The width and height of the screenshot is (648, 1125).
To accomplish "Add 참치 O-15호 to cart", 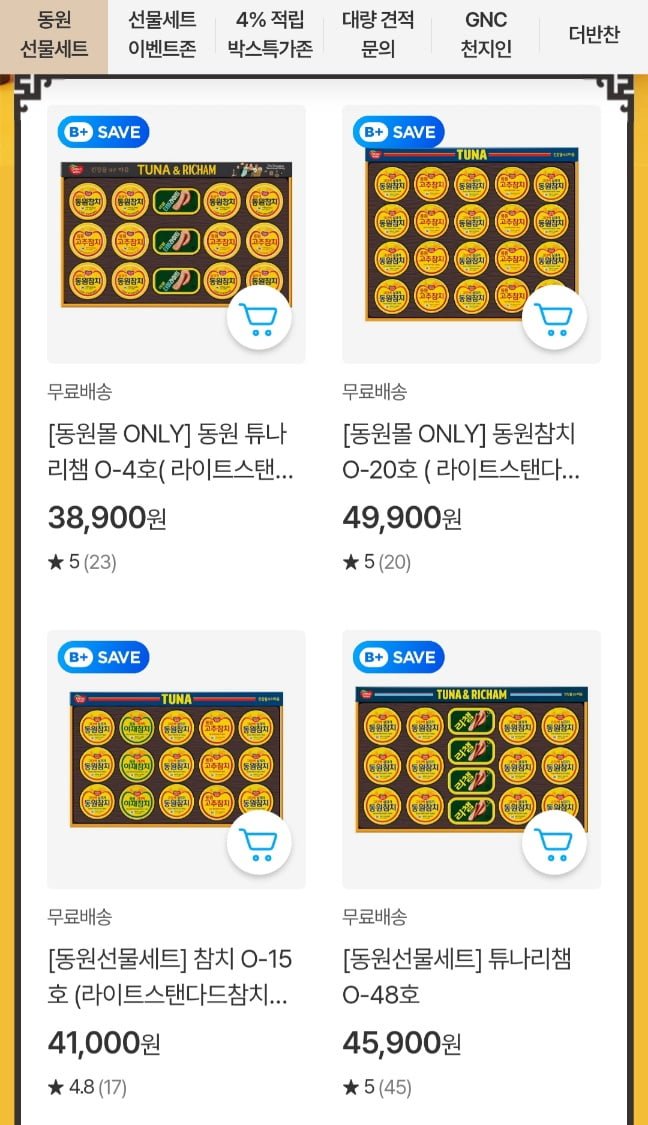I will click(259, 843).
